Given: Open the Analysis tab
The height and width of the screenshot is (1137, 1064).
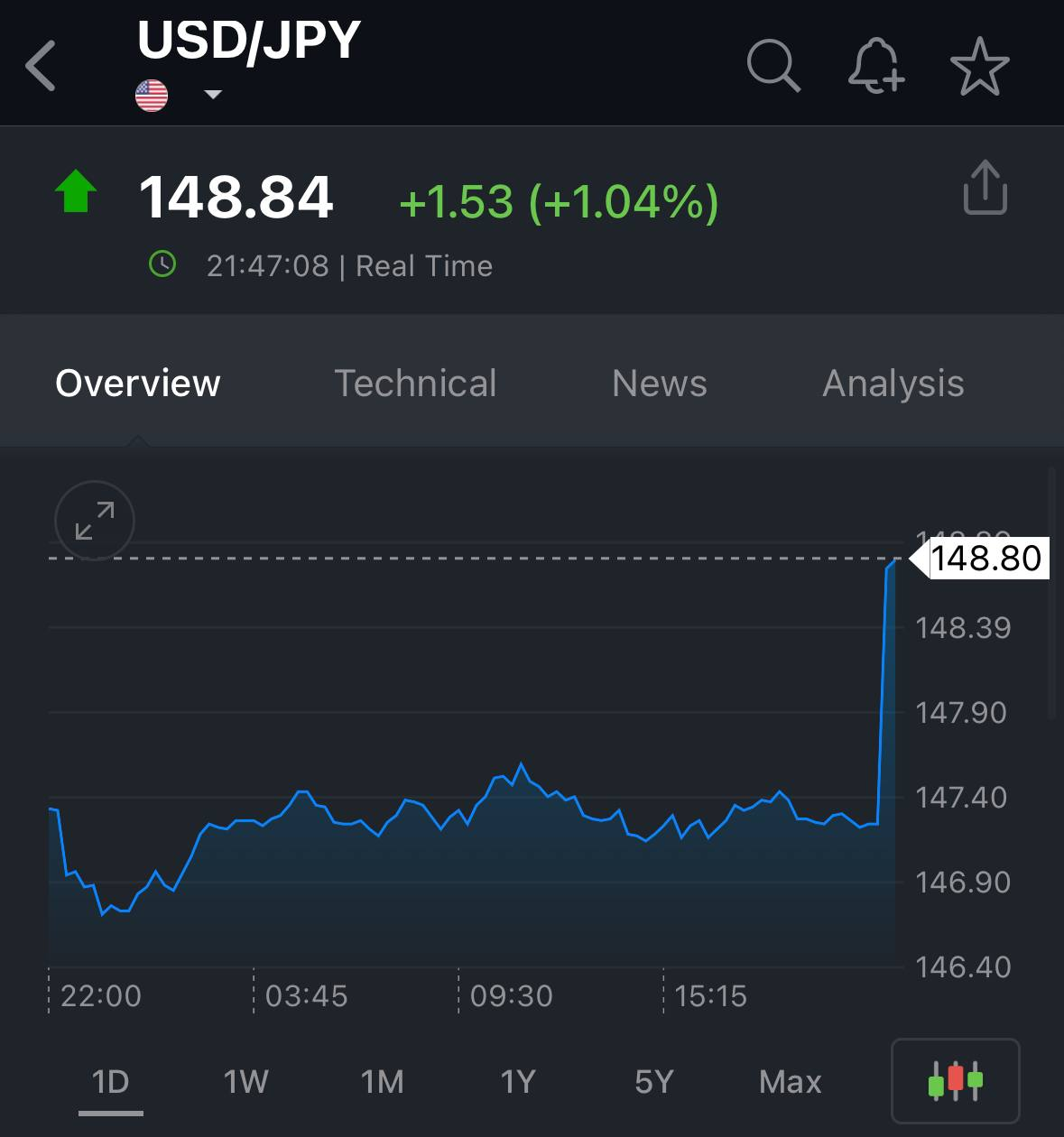Looking at the screenshot, I should point(893,384).
